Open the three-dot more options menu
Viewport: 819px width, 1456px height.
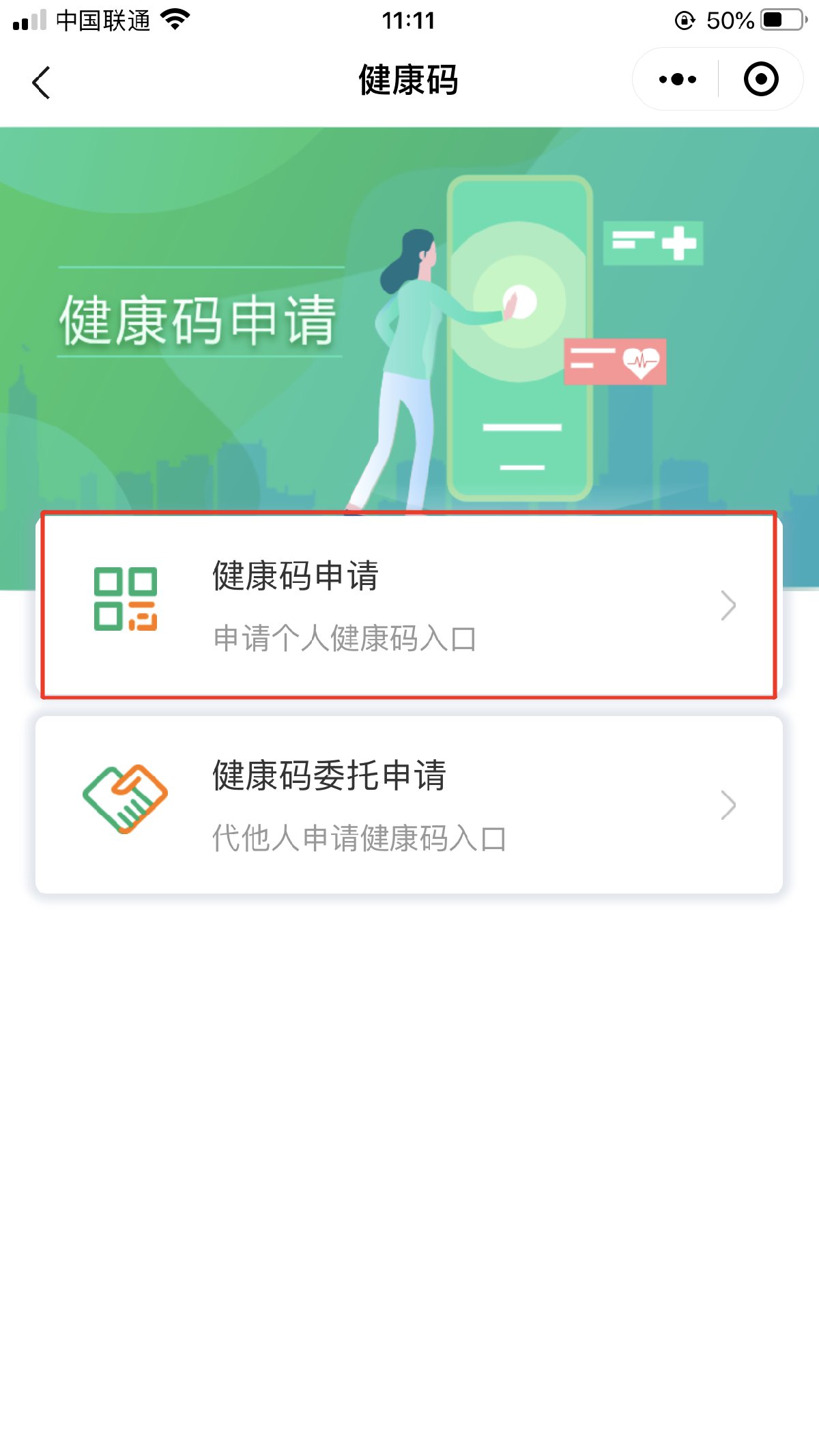click(x=677, y=79)
